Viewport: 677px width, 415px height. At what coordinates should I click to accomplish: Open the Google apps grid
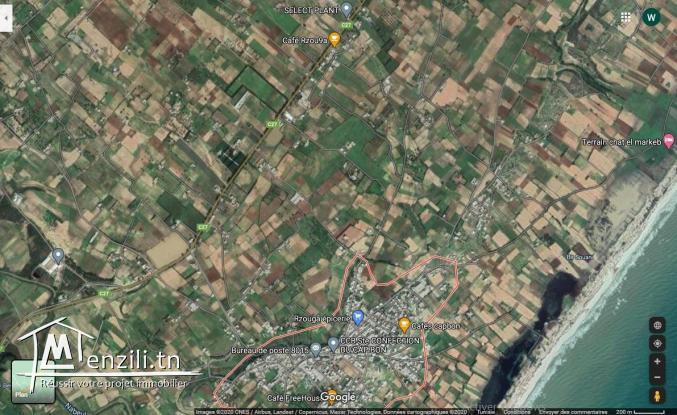point(626,17)
